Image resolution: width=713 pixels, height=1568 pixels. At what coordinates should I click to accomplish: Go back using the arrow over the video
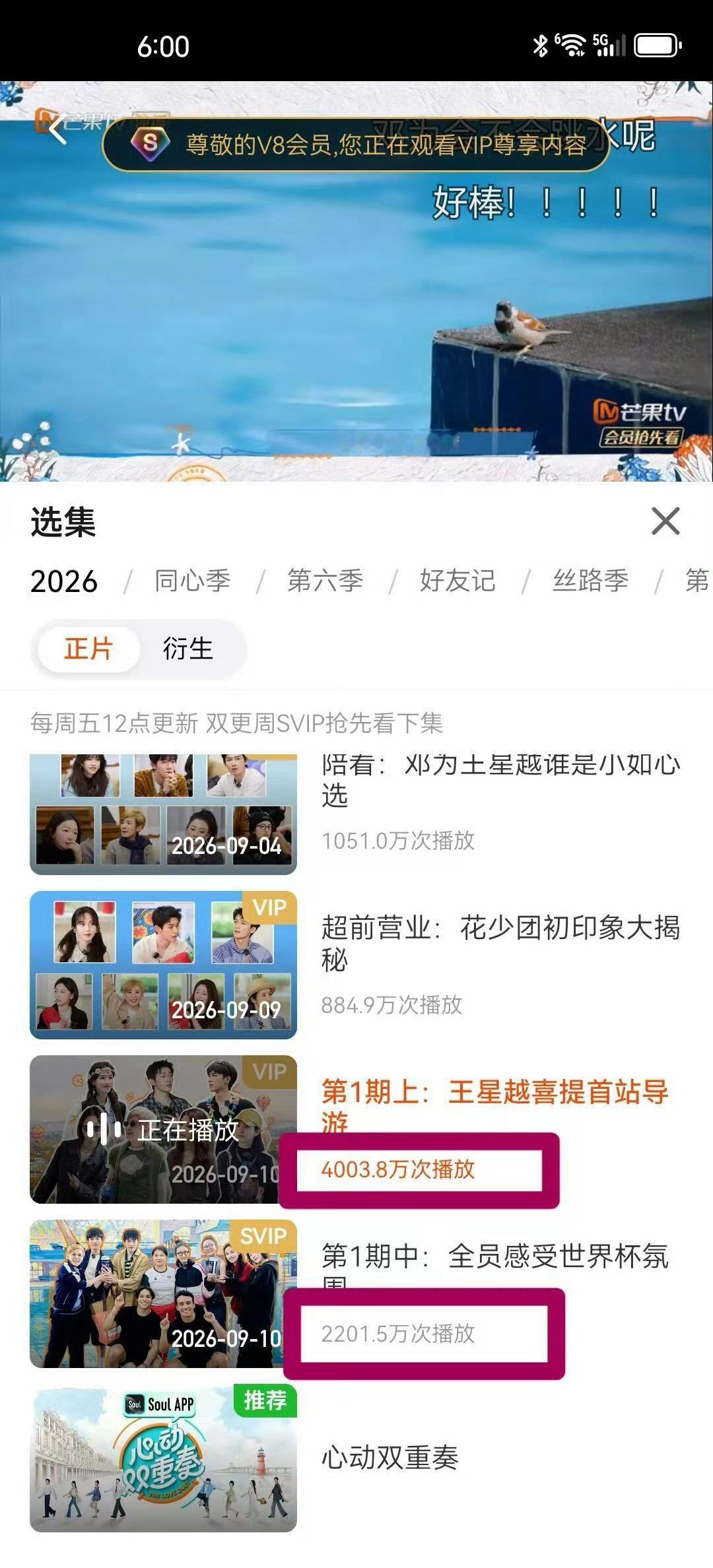pos(57,128)
